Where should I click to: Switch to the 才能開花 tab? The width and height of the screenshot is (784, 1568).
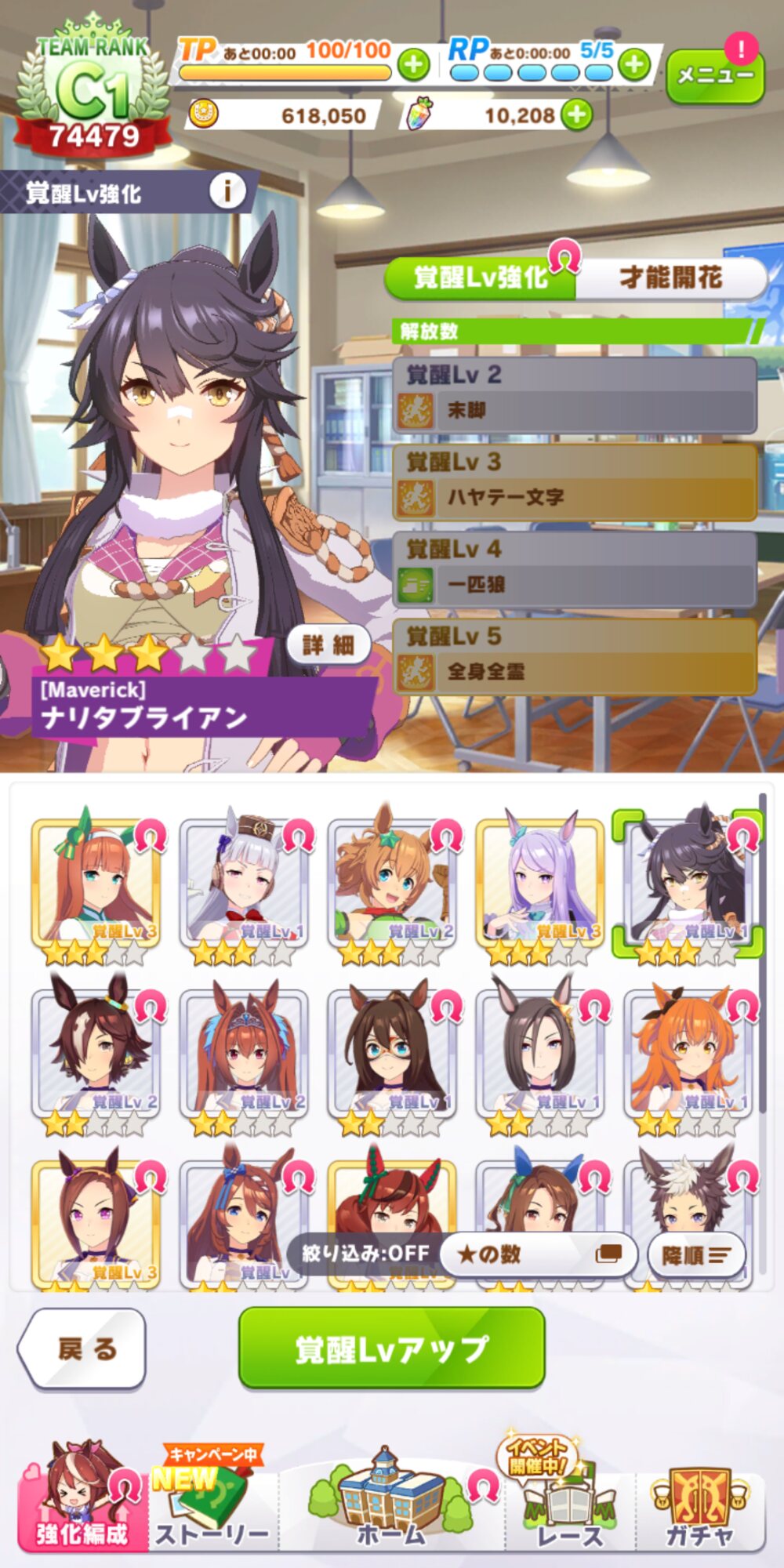pos(670,278)
